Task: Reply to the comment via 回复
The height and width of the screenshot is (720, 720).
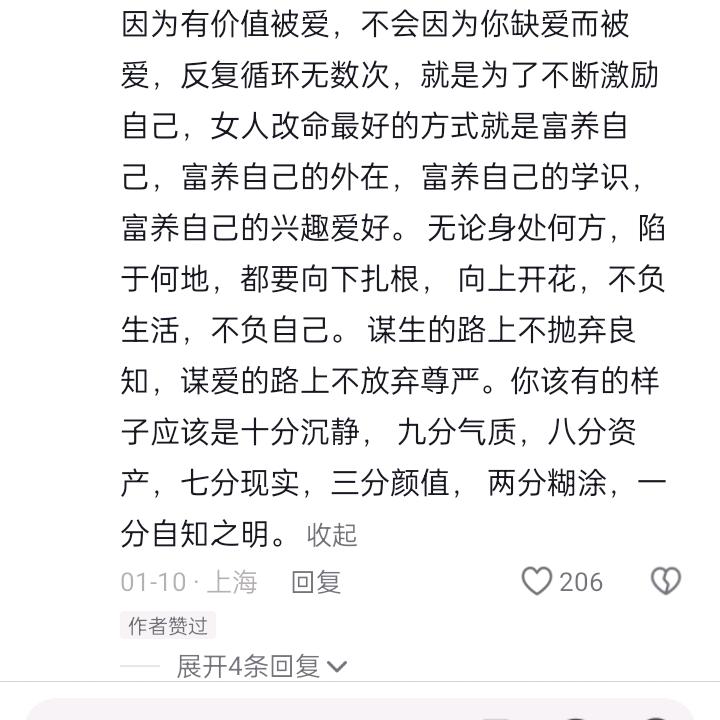Action: tap(316, 582)
